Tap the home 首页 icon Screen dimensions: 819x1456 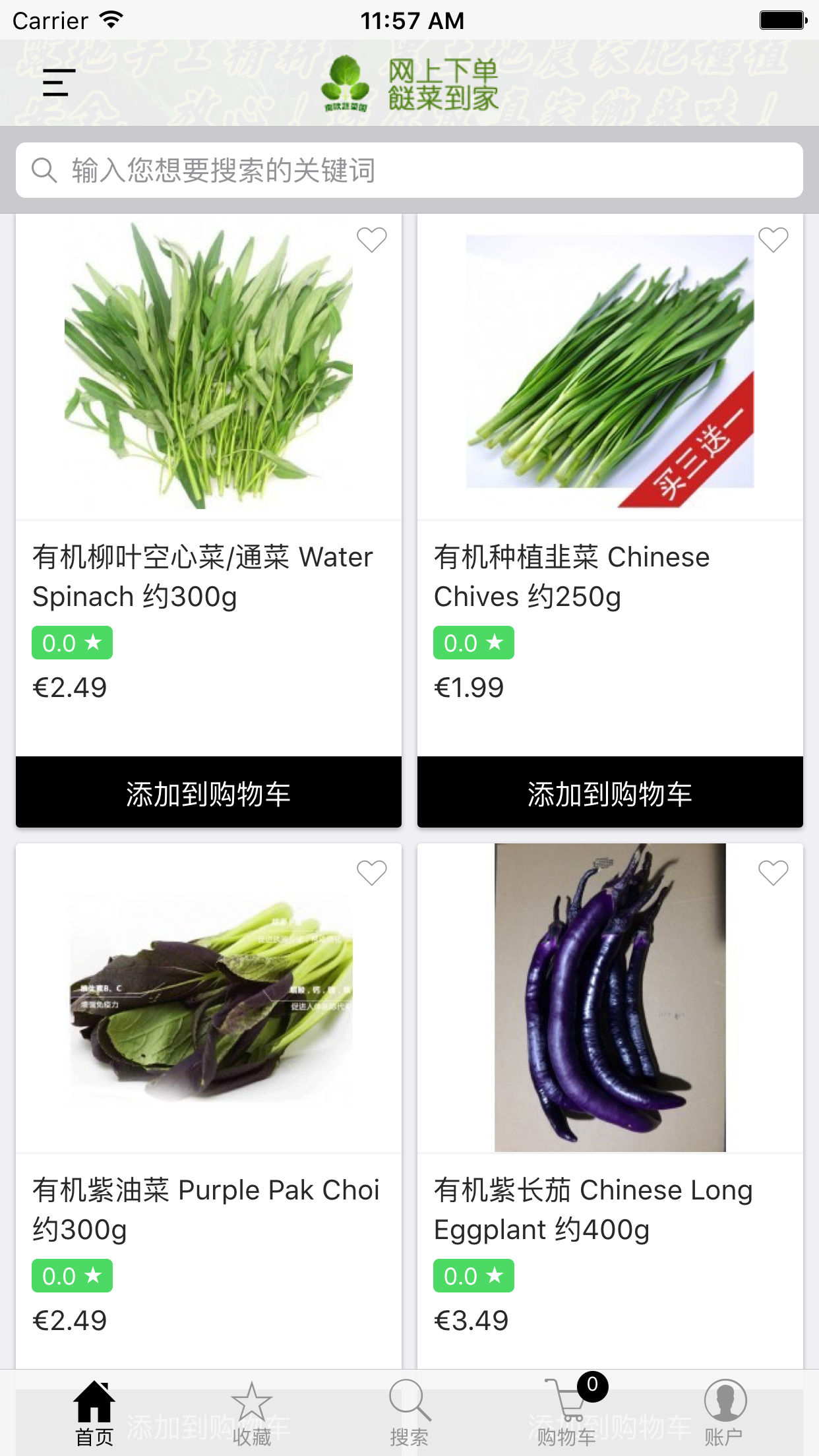coord(95,1400)
